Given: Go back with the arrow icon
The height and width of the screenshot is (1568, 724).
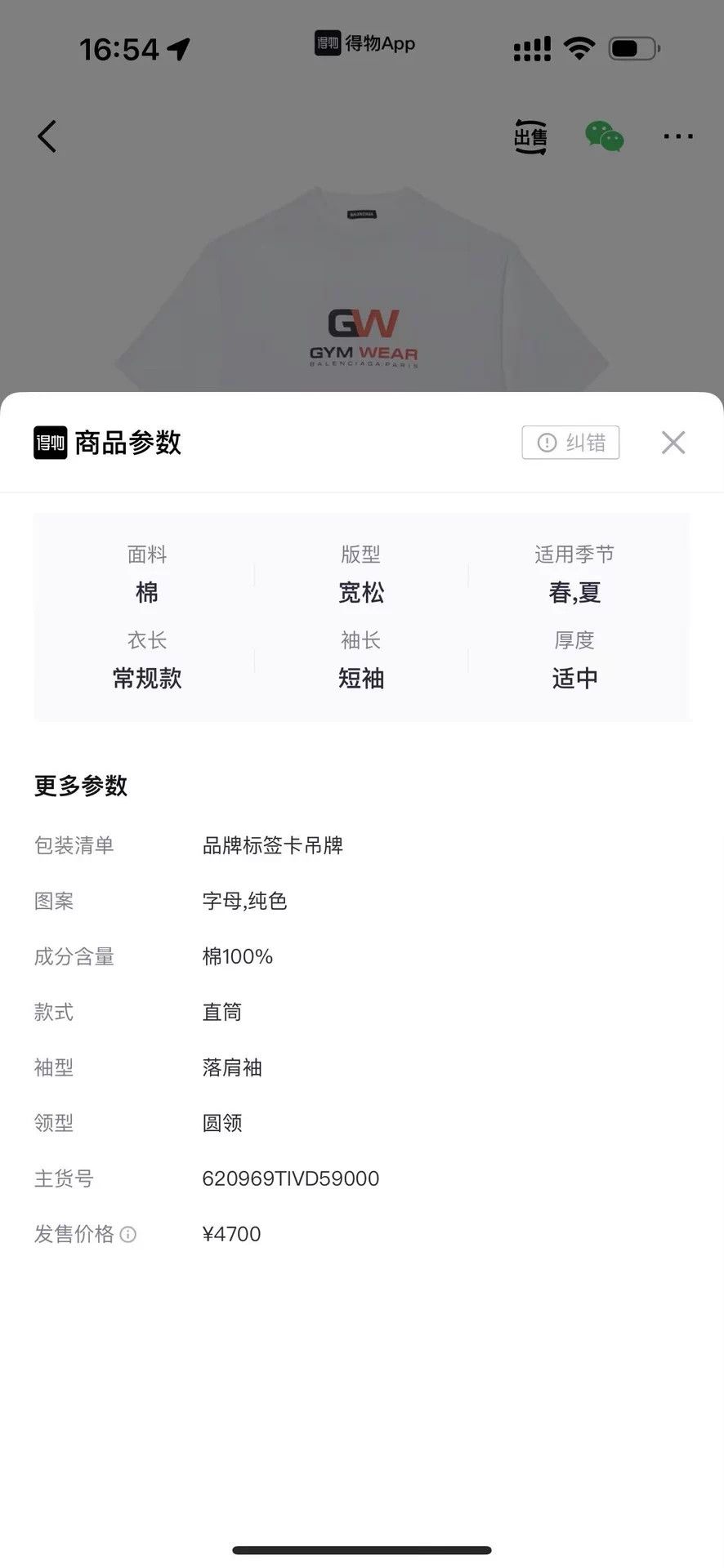Looking at the screenshot, I should pos(47,136).
